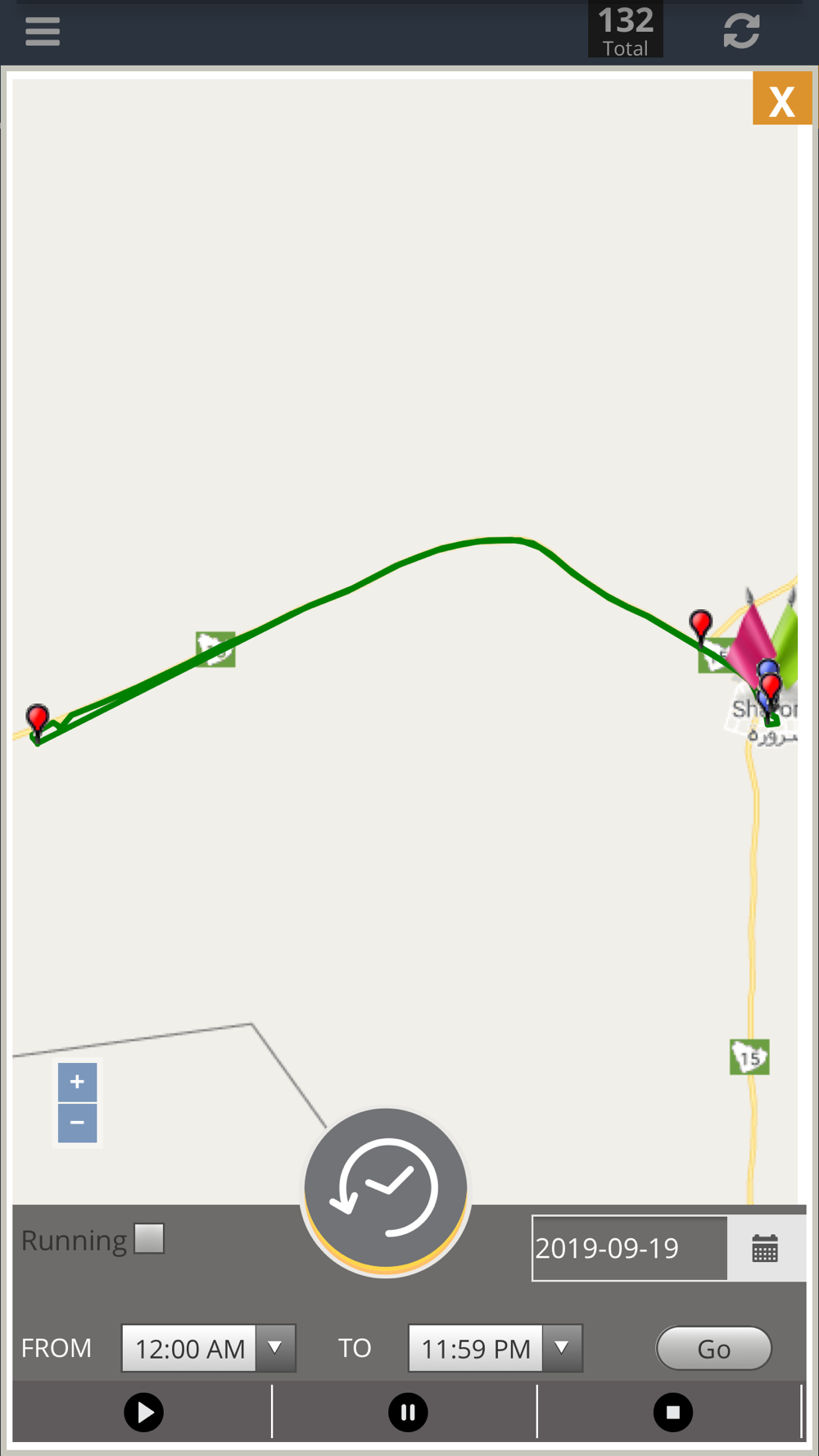Image resolution: width=819 pixels, height=1456 pixels.
Task: Check the Running checkbox
Action: [149, 1238]
